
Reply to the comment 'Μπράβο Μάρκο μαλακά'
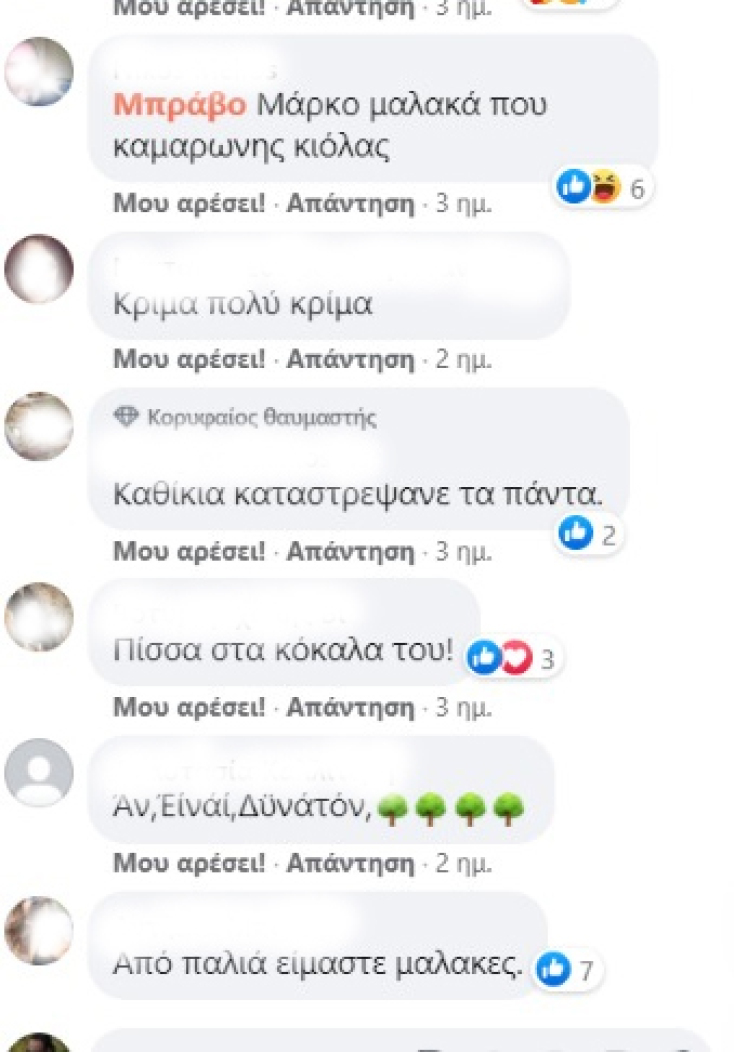tap(349, 204)
